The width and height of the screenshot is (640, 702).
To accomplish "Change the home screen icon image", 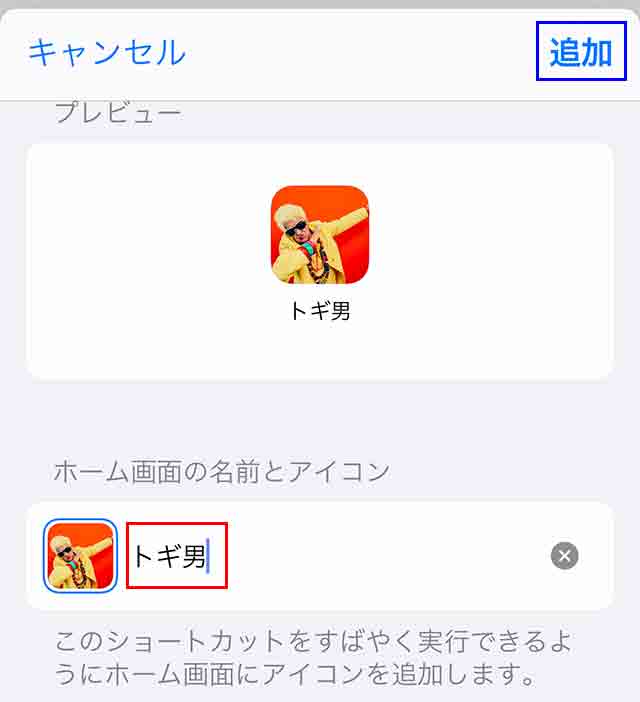I will (80, 556).
